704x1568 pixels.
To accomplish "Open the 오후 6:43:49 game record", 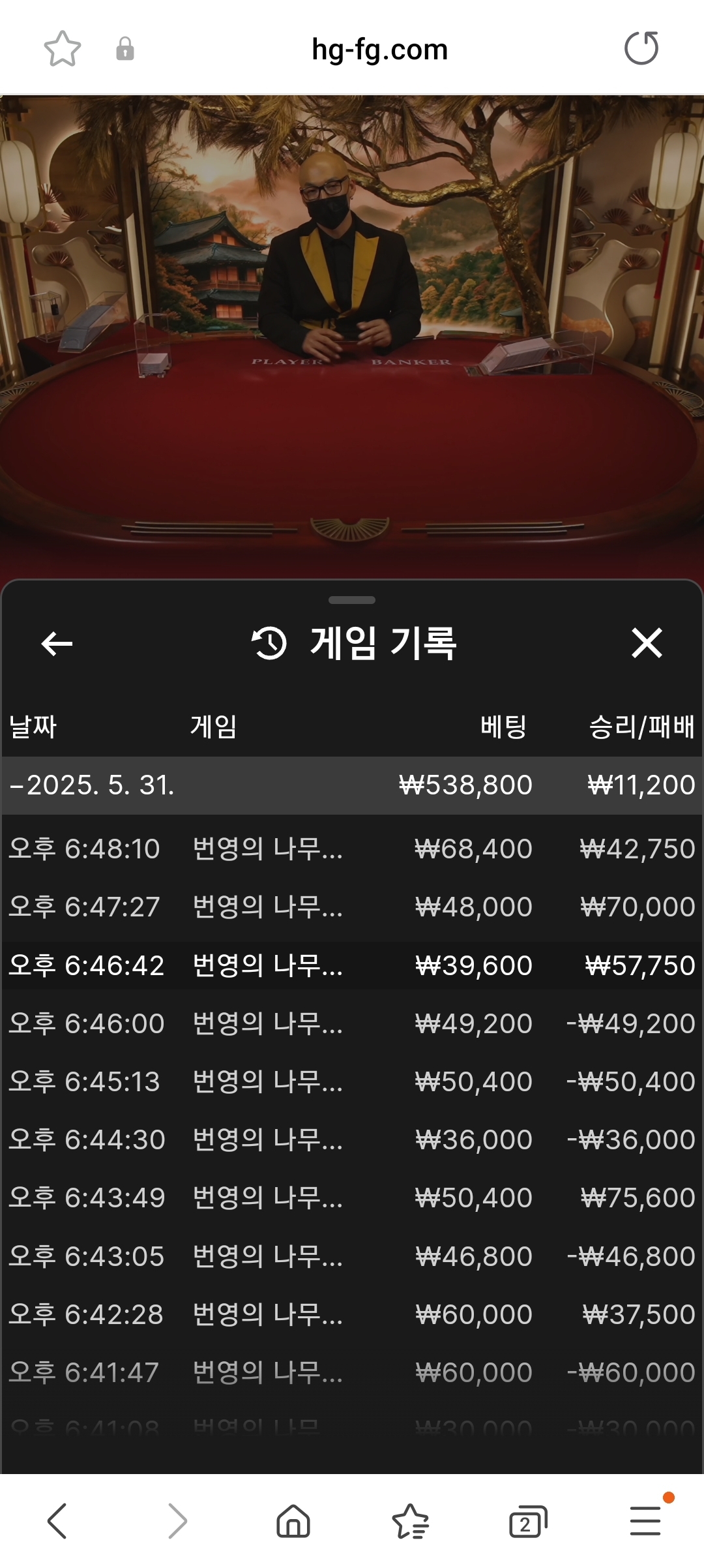I will tap(352, 1198).
